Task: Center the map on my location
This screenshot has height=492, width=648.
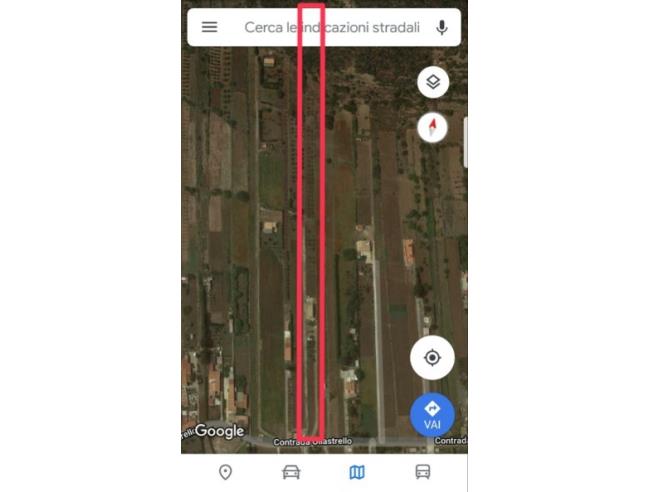Action: click(432, 357)
